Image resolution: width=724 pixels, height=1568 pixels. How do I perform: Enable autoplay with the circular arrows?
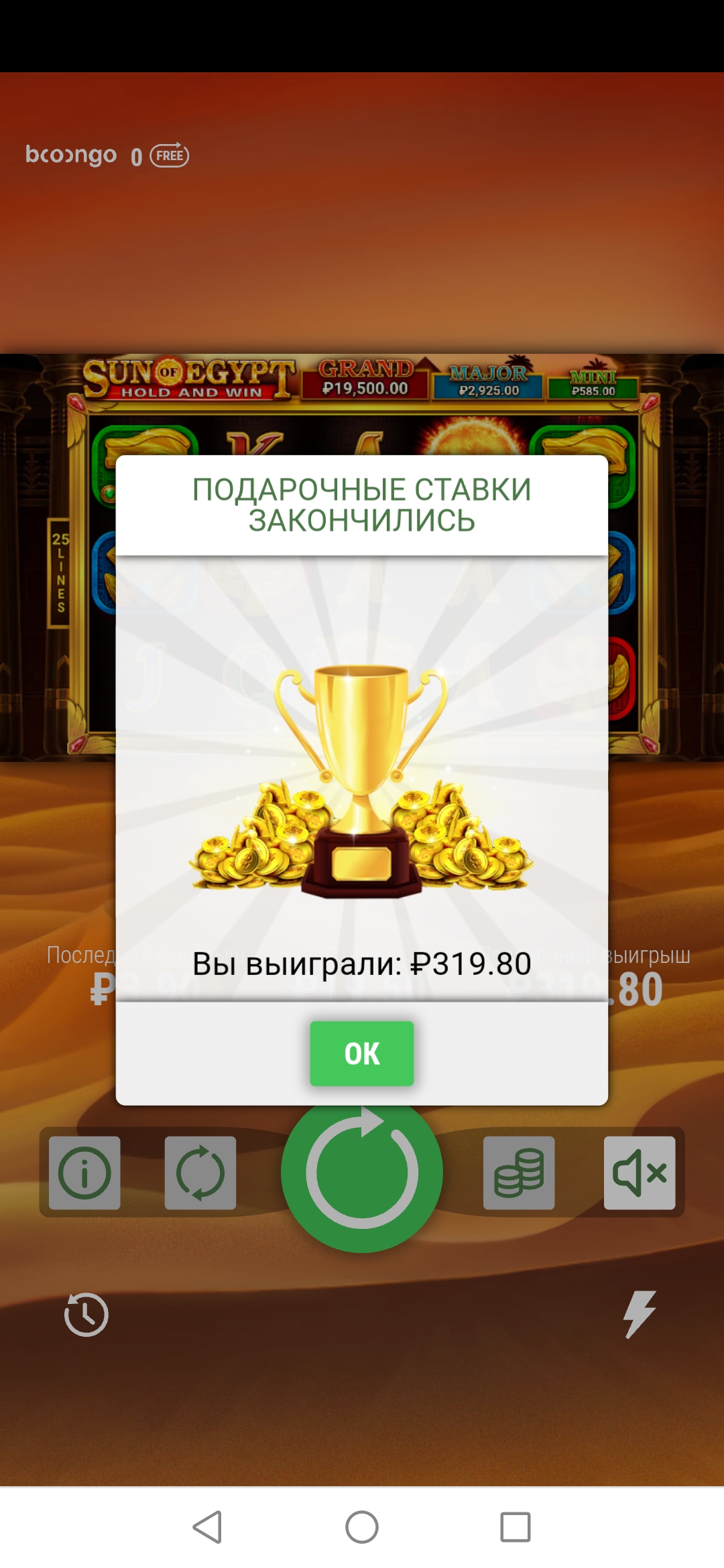tap(200, 1173)
